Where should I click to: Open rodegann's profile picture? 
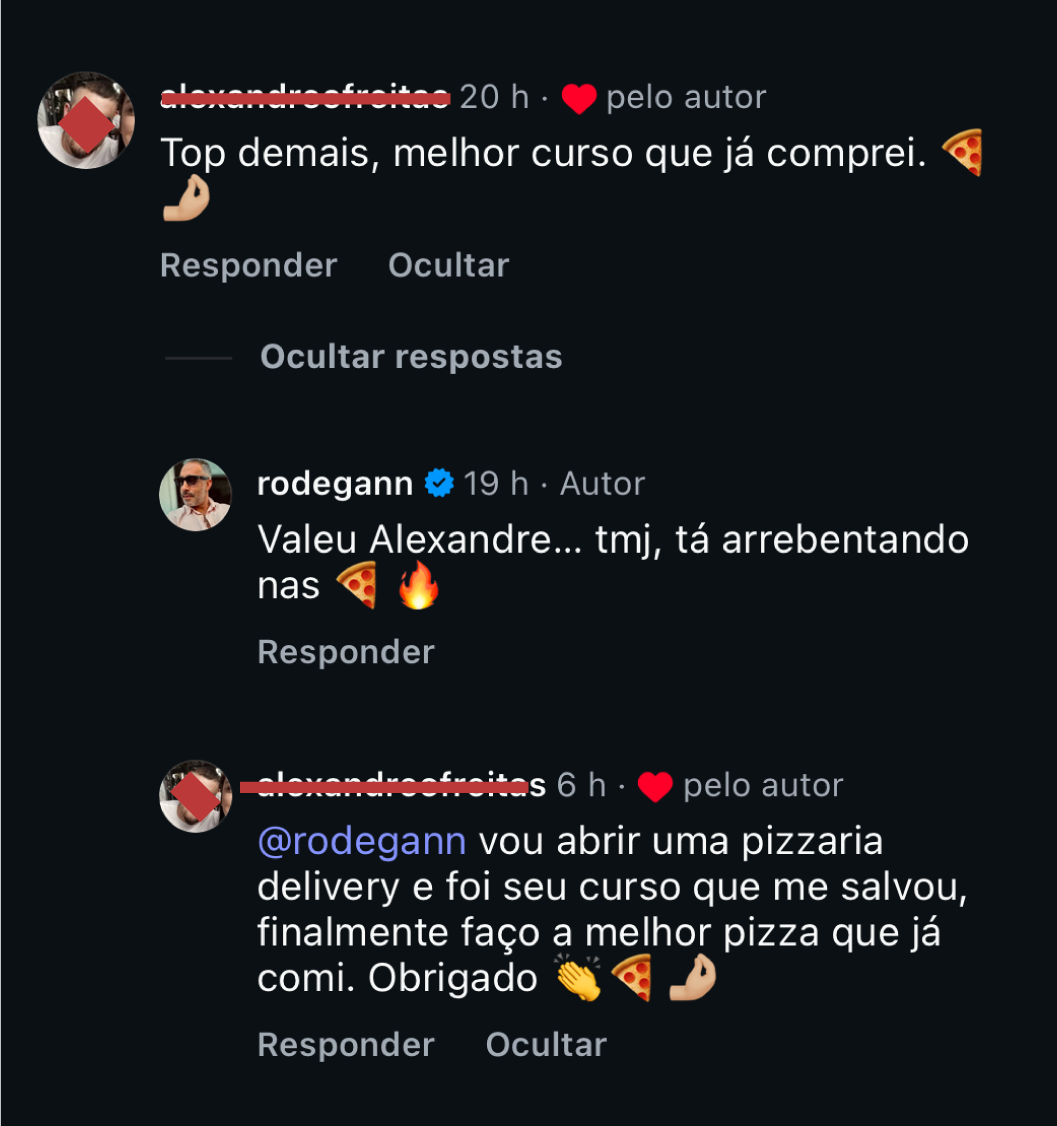point(195,494)
